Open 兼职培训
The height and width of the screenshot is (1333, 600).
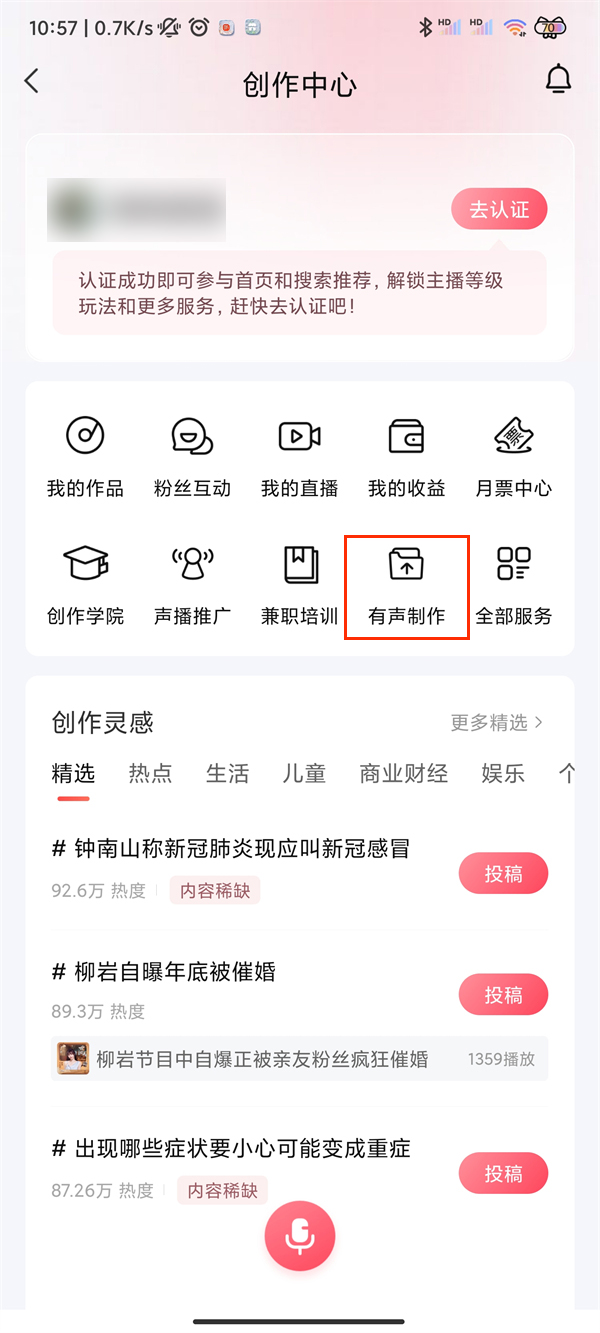point(299,586)
